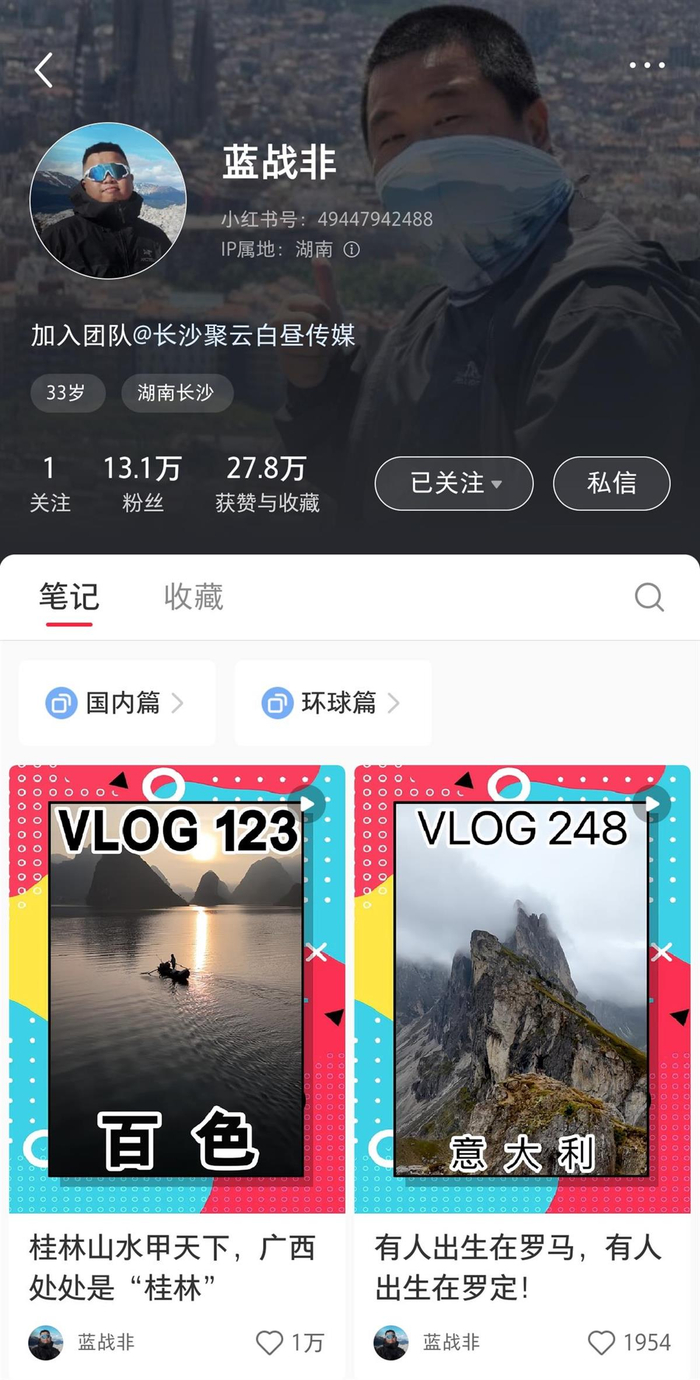Open the 已关注 follow dropdown
Viewport: 700px width, 1380px height.
coord(454,483)
